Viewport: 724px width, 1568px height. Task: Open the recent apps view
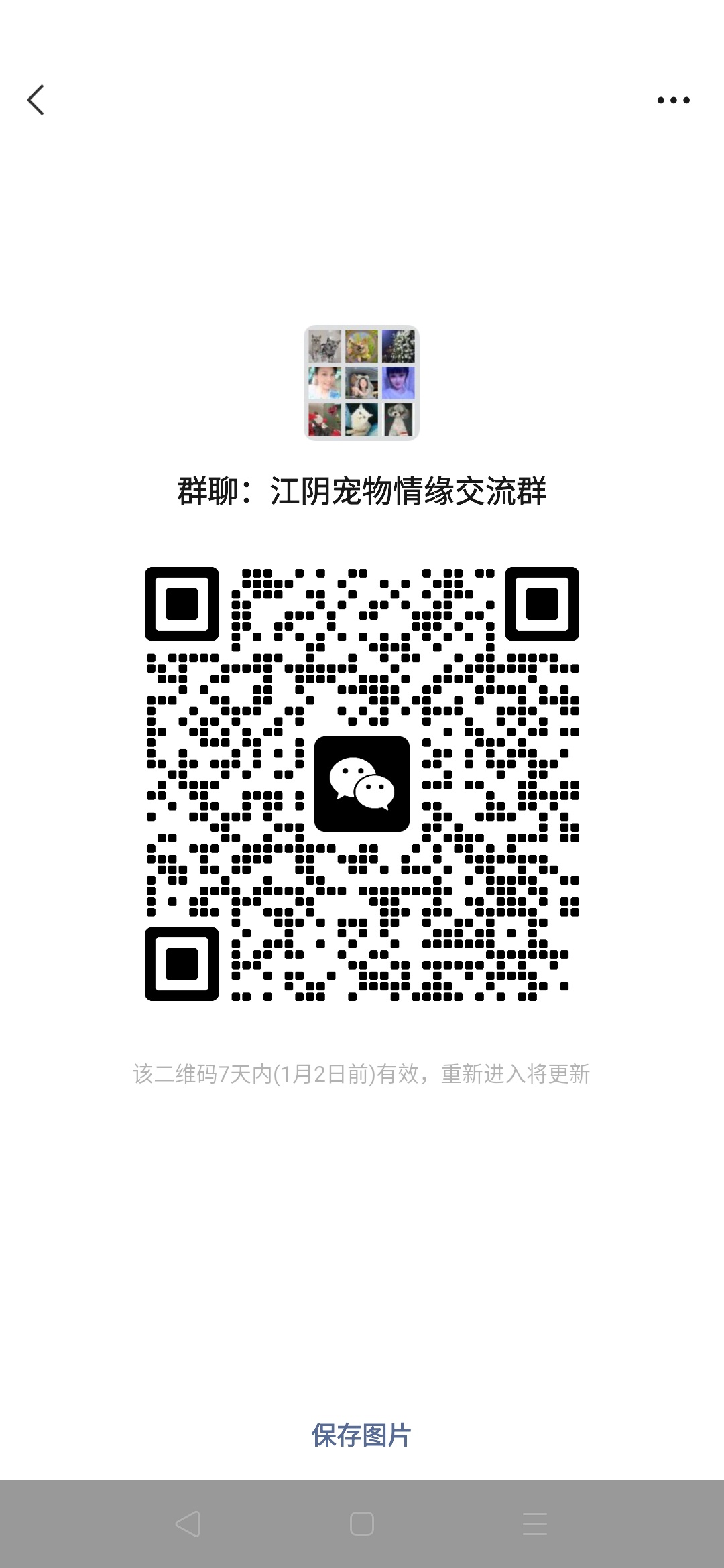point(535,1524)
